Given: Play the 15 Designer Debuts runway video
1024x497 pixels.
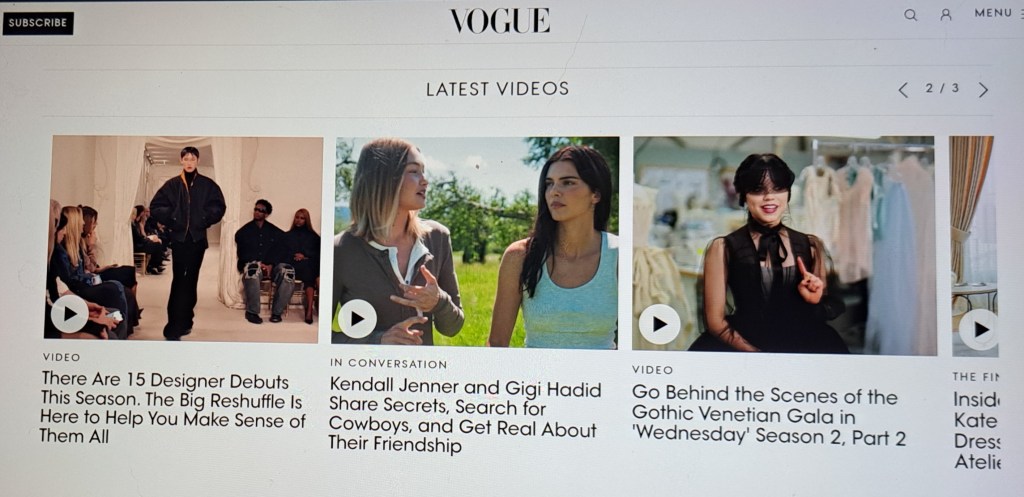Looking at the screenshot, I should pyautogui.click(x=70, y=314).
